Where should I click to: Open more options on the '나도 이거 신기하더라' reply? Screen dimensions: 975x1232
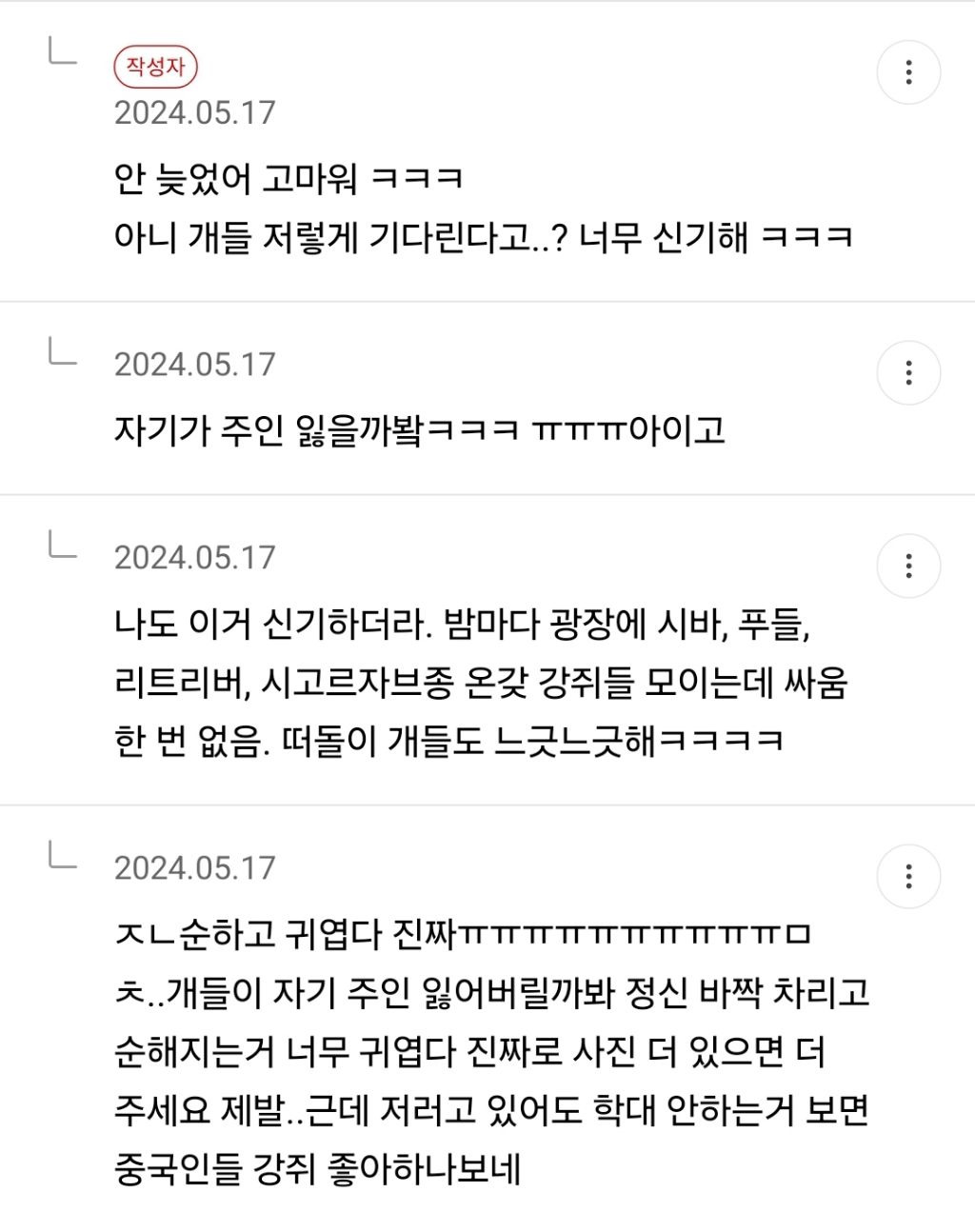908,566
